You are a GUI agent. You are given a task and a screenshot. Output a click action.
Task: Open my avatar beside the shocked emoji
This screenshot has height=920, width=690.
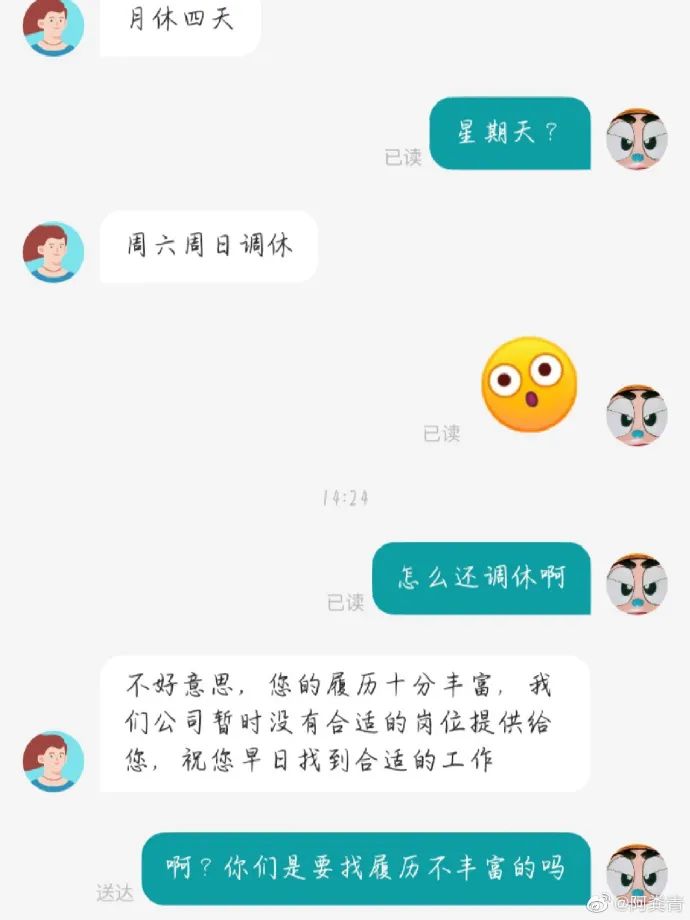coord(637,415)
